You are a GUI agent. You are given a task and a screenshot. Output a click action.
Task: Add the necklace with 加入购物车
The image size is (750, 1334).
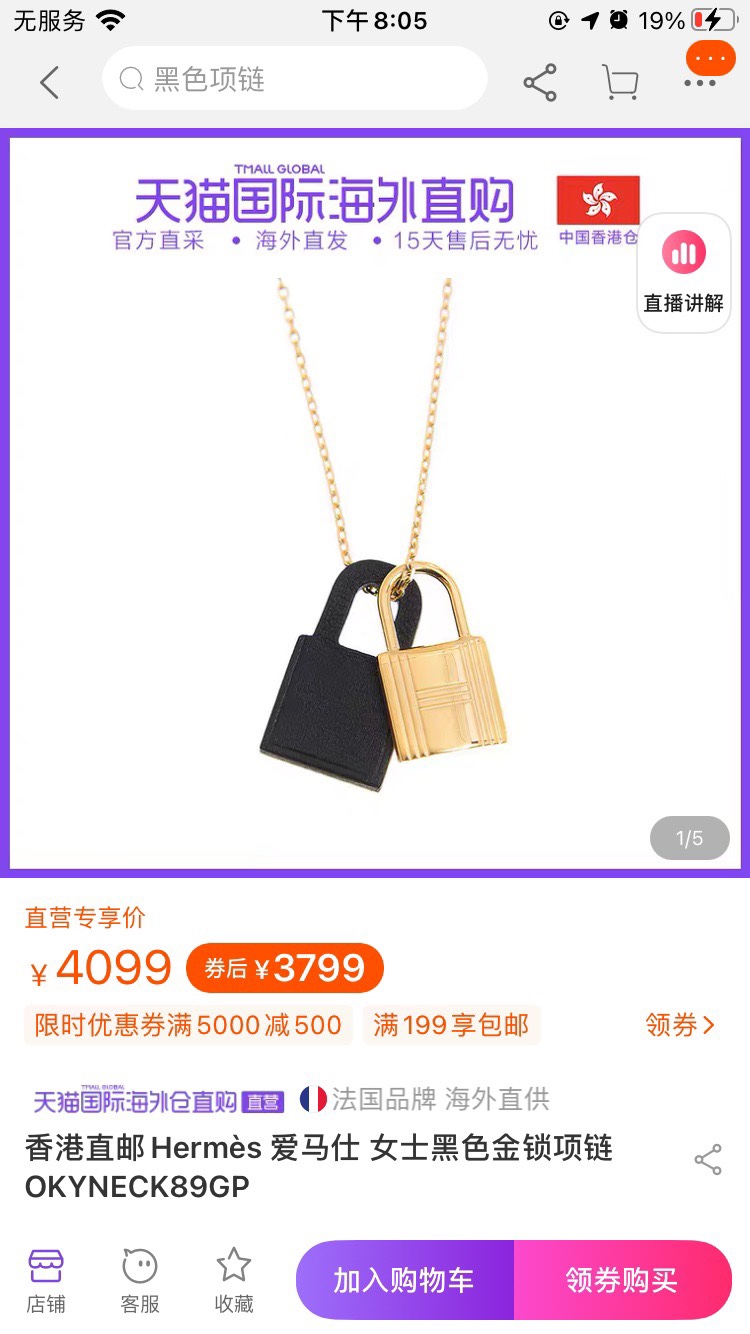click(404, 1280)
